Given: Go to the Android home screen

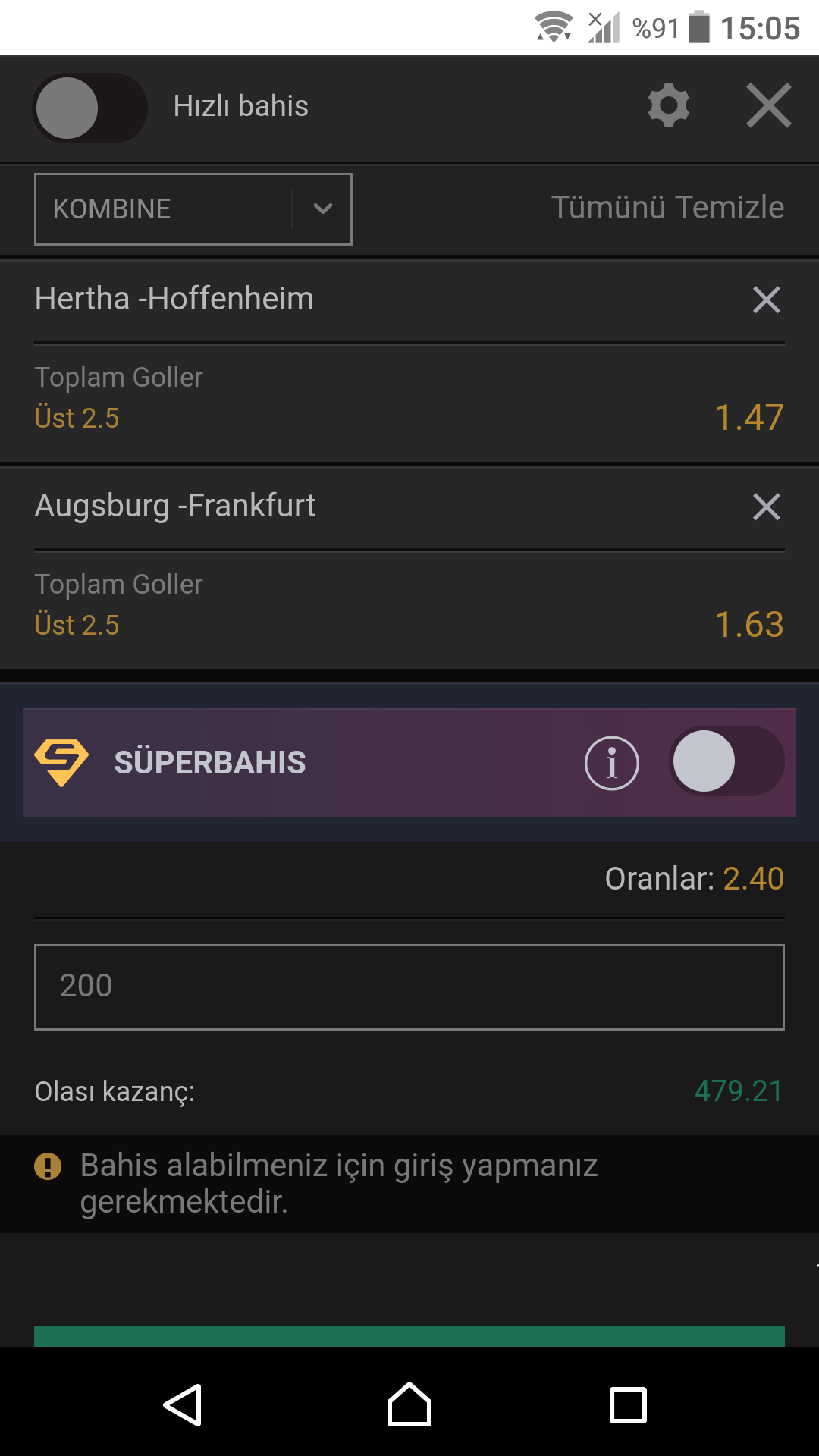Looking at the screenshot, I should tap(409, 1404).
